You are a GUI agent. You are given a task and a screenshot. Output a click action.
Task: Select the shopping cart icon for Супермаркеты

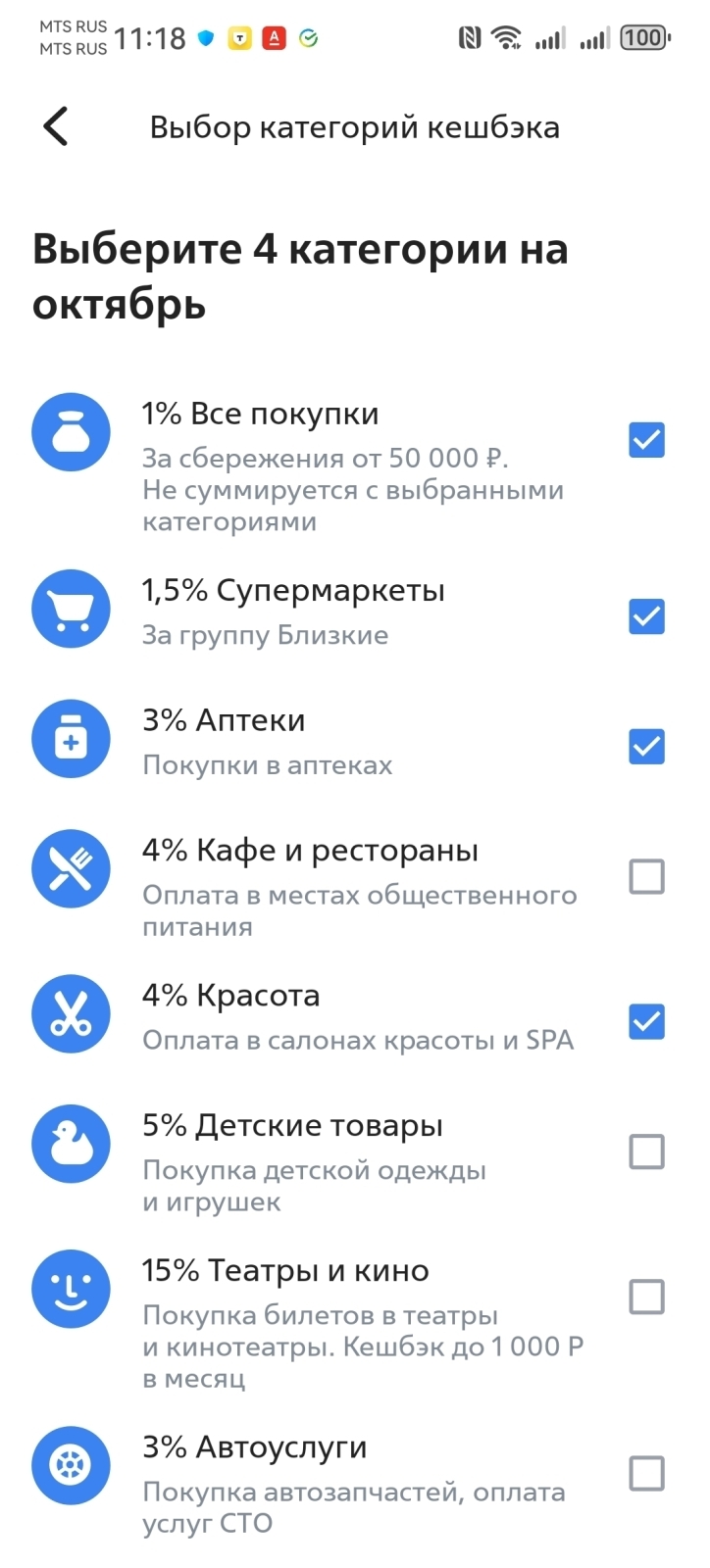71,609
